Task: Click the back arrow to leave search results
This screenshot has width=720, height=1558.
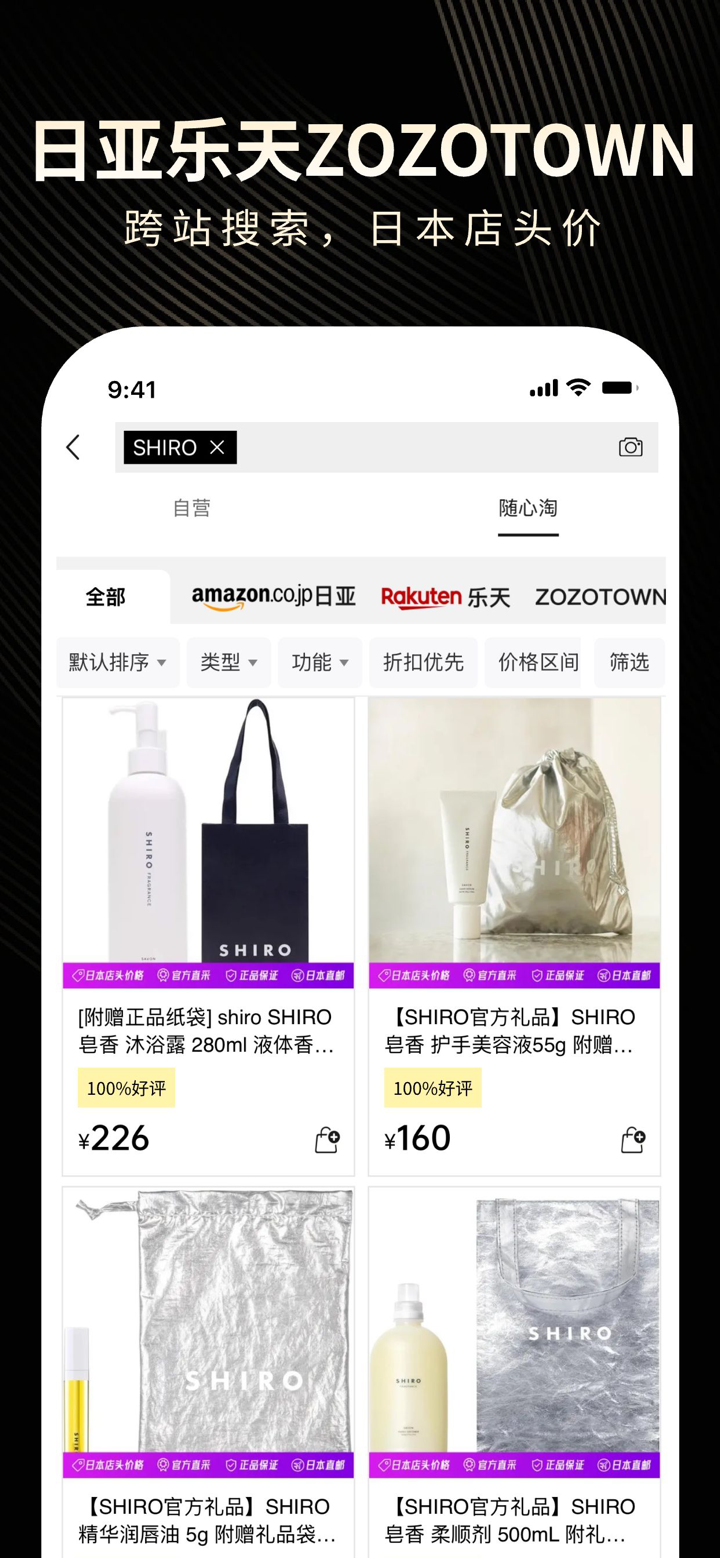Action: tap(73, 447)
